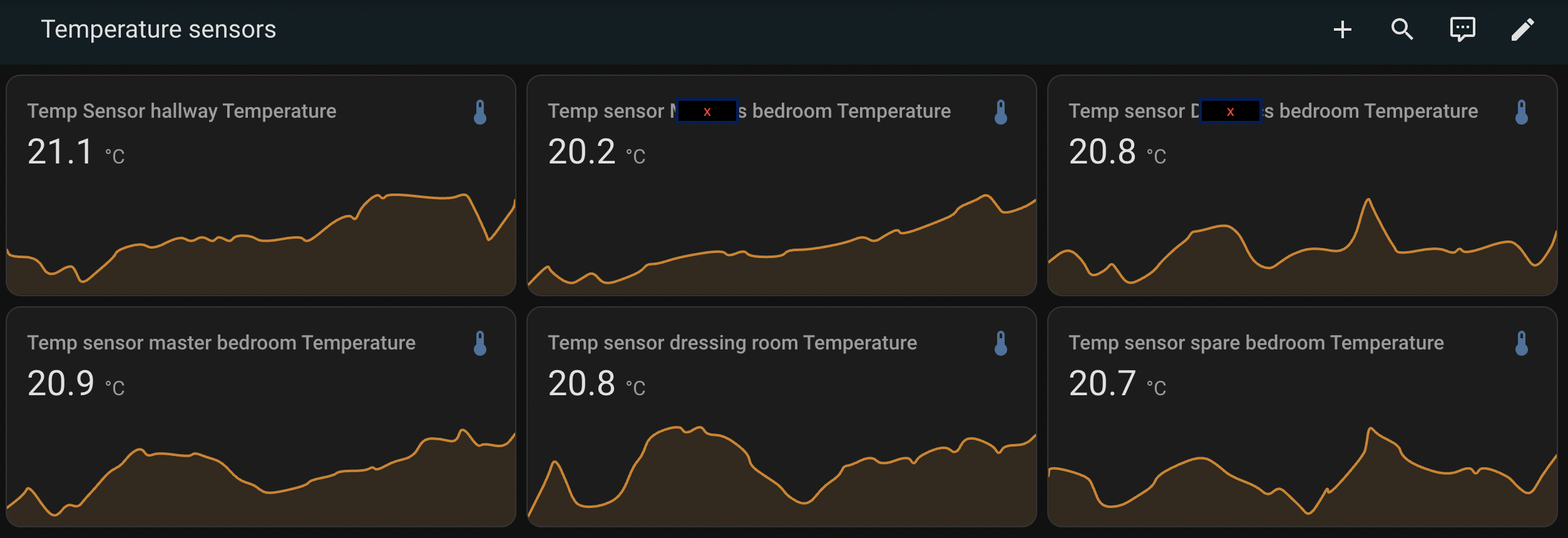Open the master bedroom Temperature card

[x=260, y=416]
